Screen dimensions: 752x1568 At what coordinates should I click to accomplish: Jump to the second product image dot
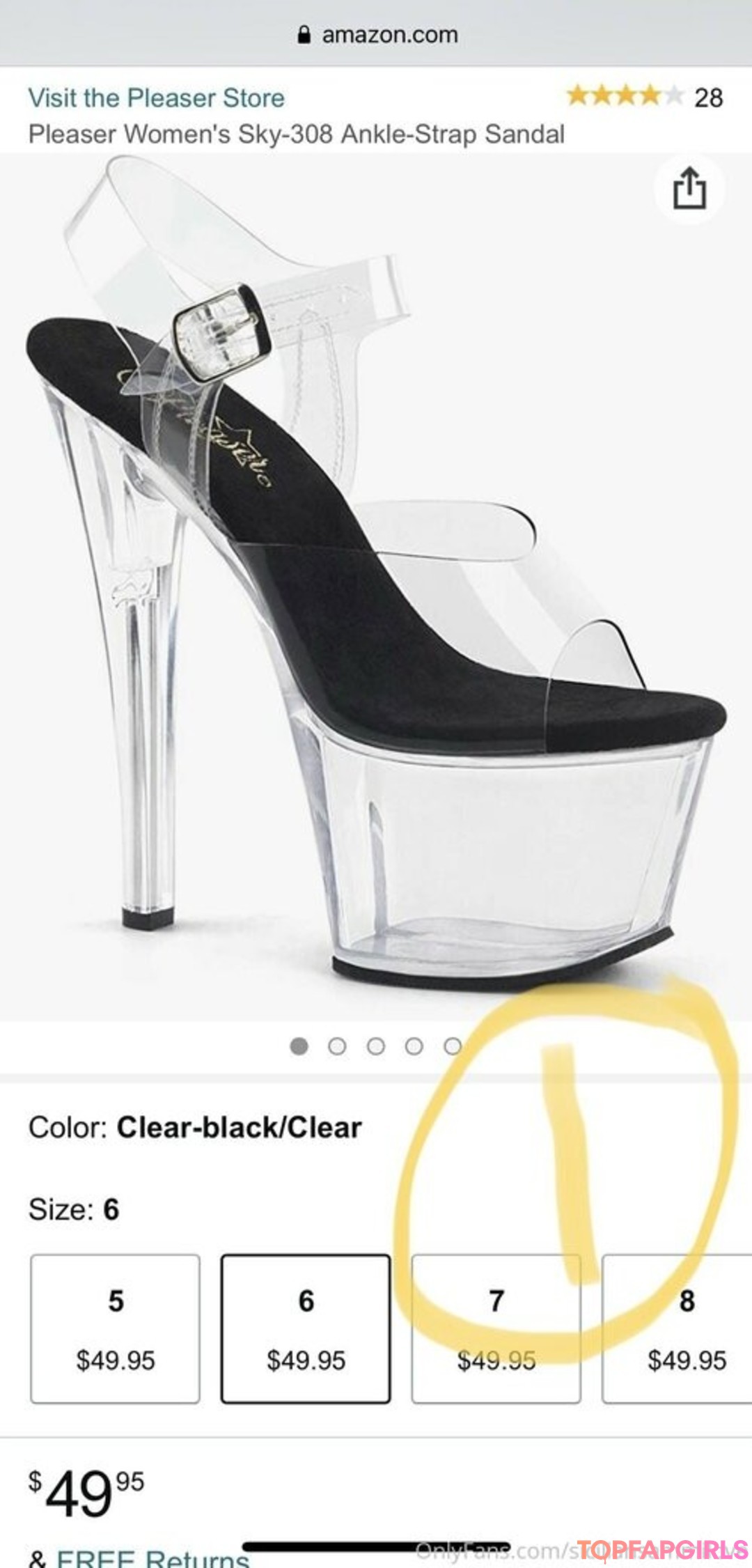point(337,1046)
